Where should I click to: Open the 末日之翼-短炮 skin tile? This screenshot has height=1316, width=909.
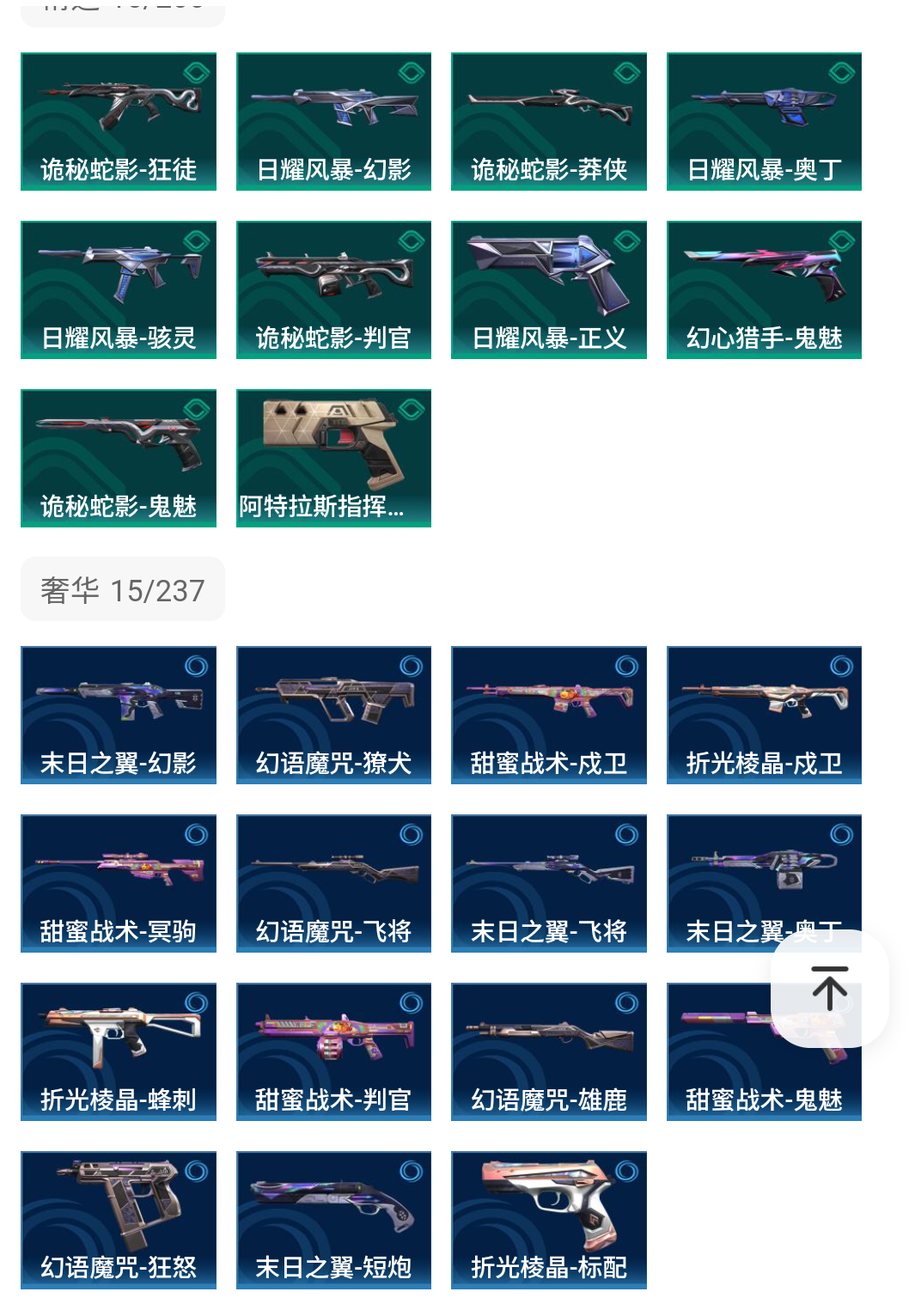(333, 1220)
